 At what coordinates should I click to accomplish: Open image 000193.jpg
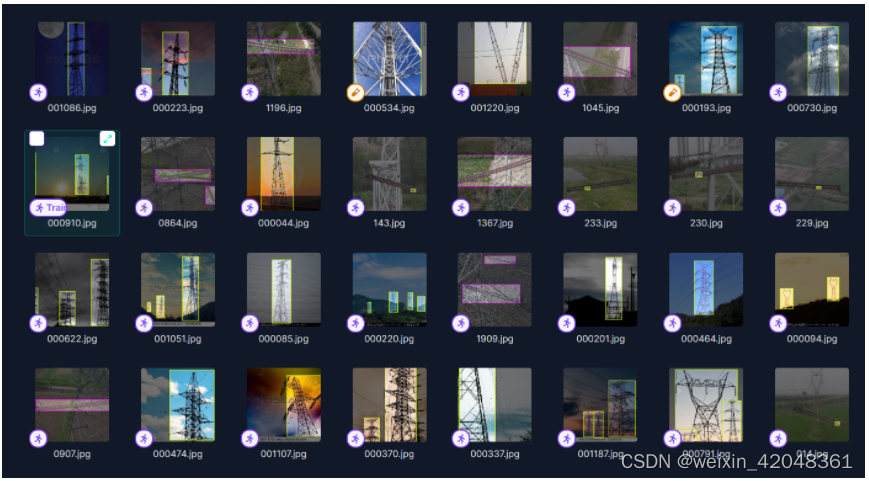point(706,59)
